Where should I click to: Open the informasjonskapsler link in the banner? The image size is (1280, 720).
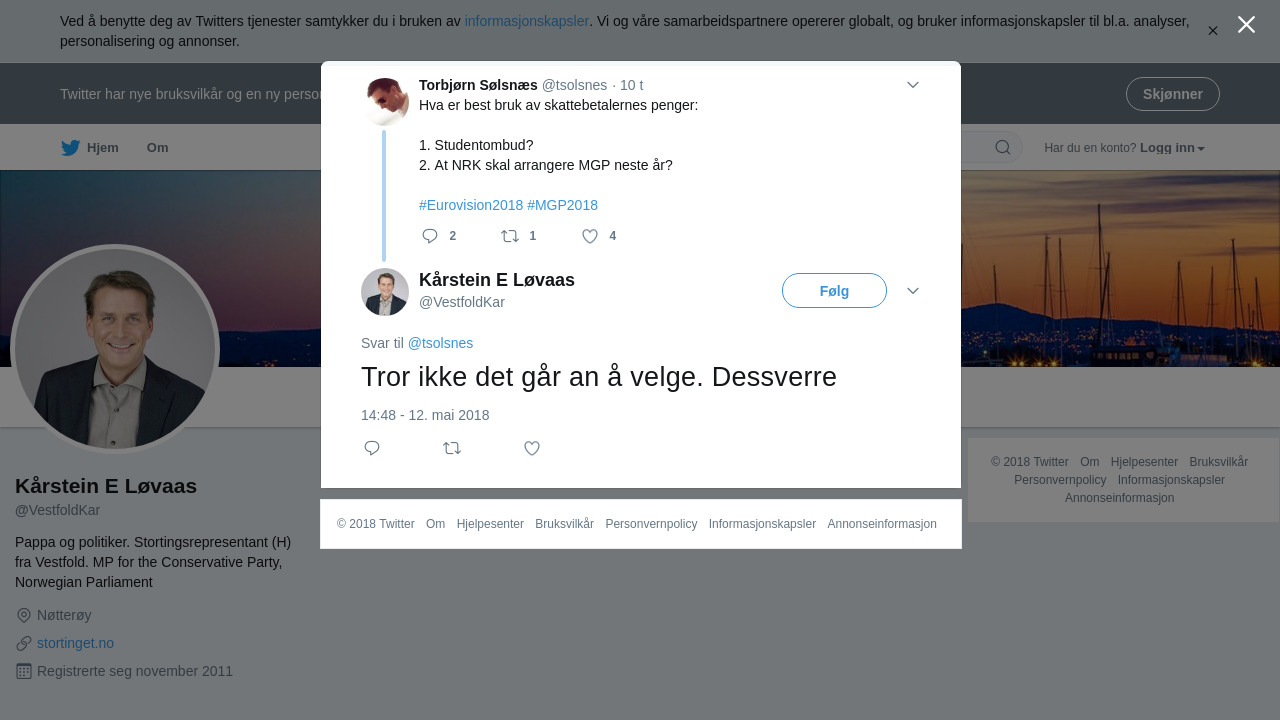click(526, 21)
